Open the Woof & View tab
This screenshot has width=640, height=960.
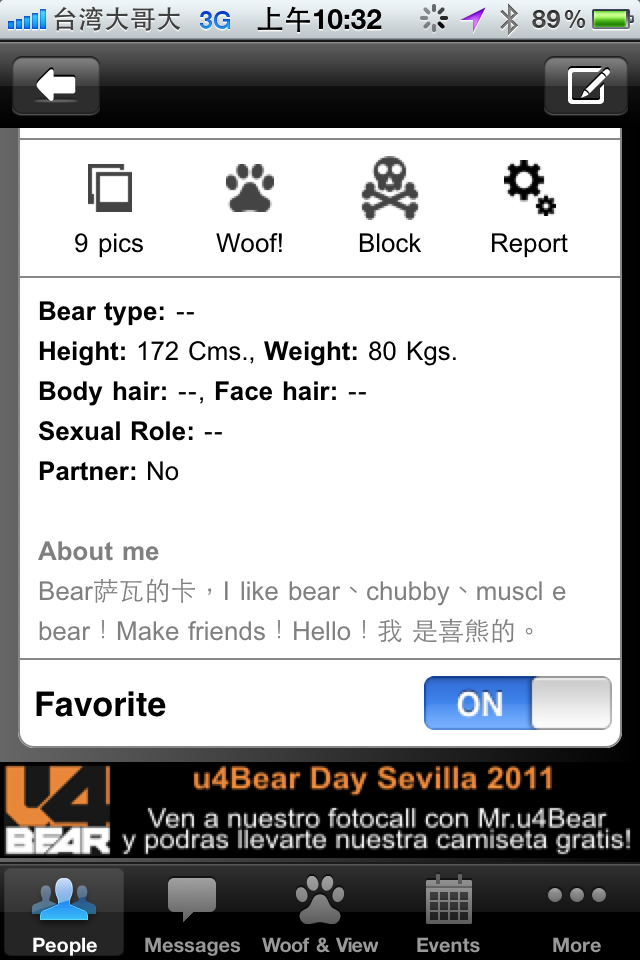coord(320,913)
